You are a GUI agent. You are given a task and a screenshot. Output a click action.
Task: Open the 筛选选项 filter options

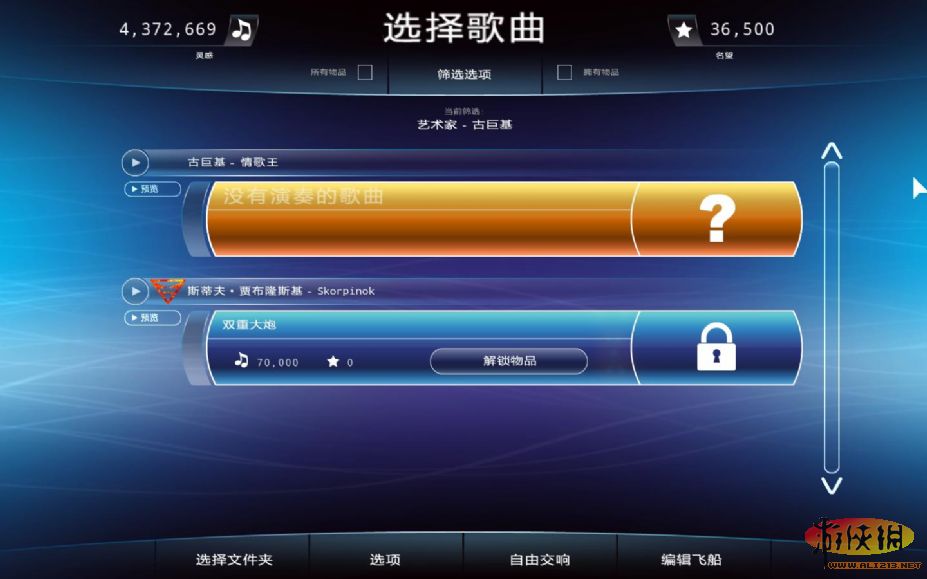(464, 74)
